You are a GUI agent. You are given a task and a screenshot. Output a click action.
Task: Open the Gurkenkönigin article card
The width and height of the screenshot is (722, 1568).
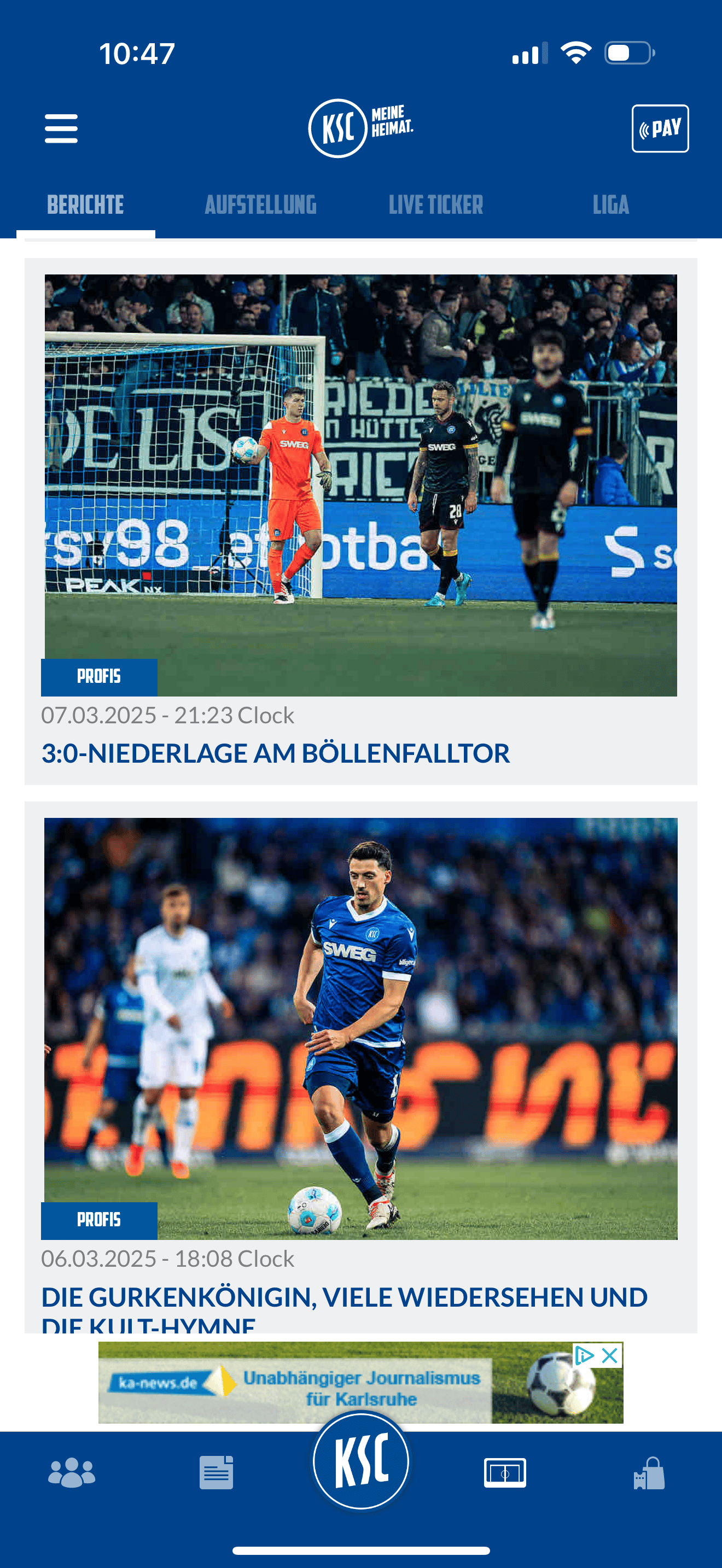point(360,1068)
